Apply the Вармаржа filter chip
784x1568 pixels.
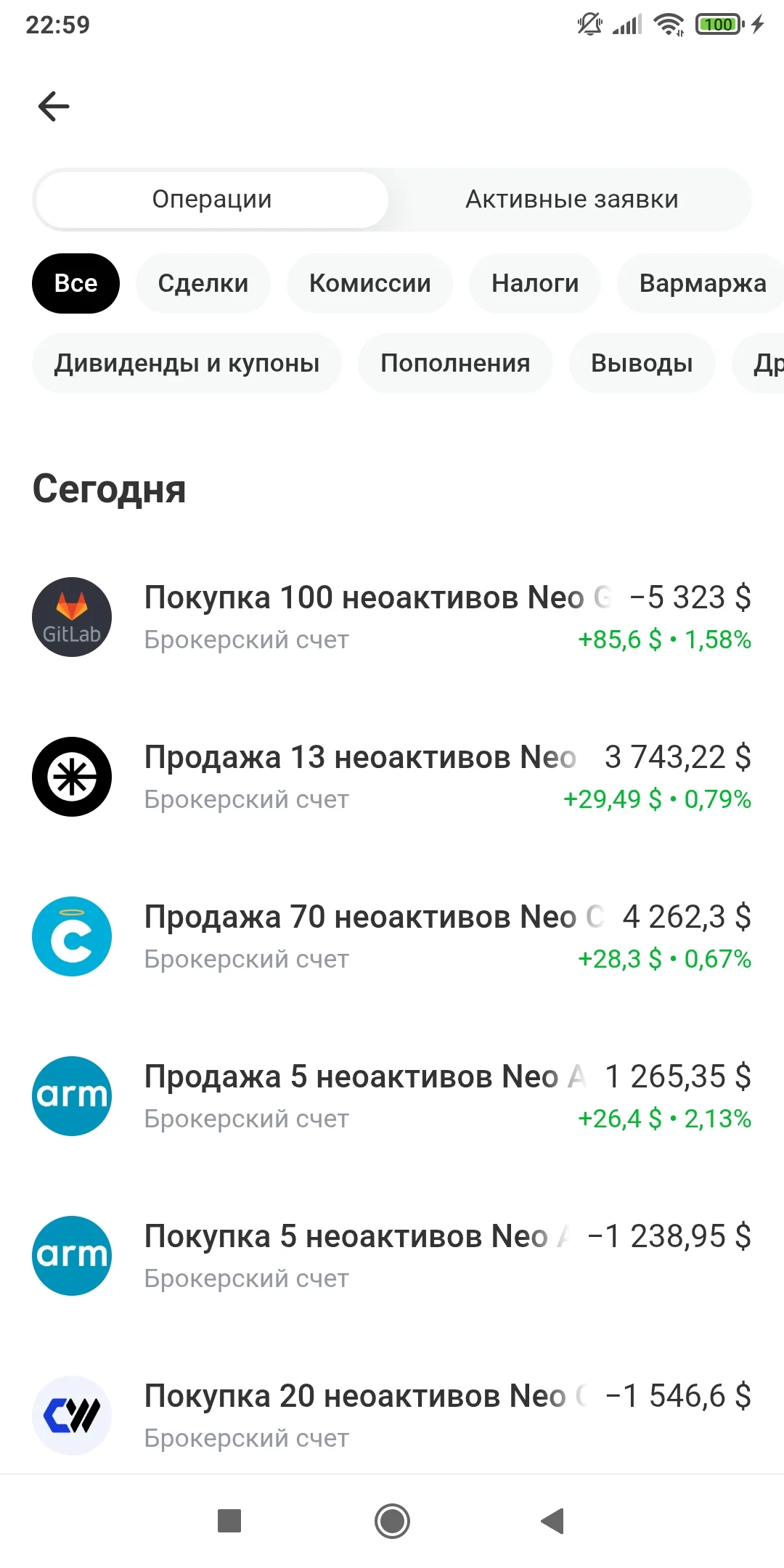(x=701, y=283)
